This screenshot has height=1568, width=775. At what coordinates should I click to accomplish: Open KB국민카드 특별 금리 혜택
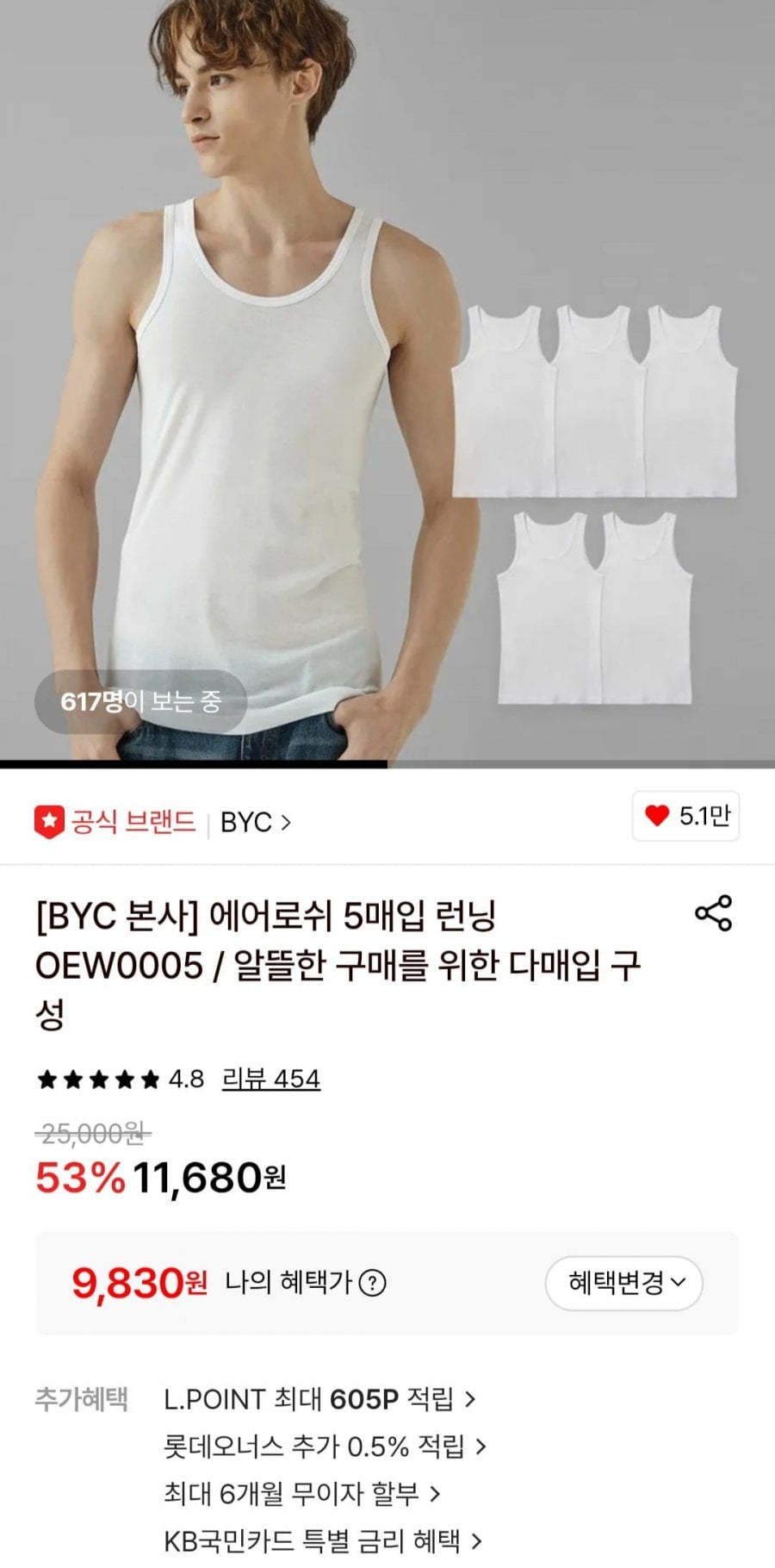(x=323, y=1540)
